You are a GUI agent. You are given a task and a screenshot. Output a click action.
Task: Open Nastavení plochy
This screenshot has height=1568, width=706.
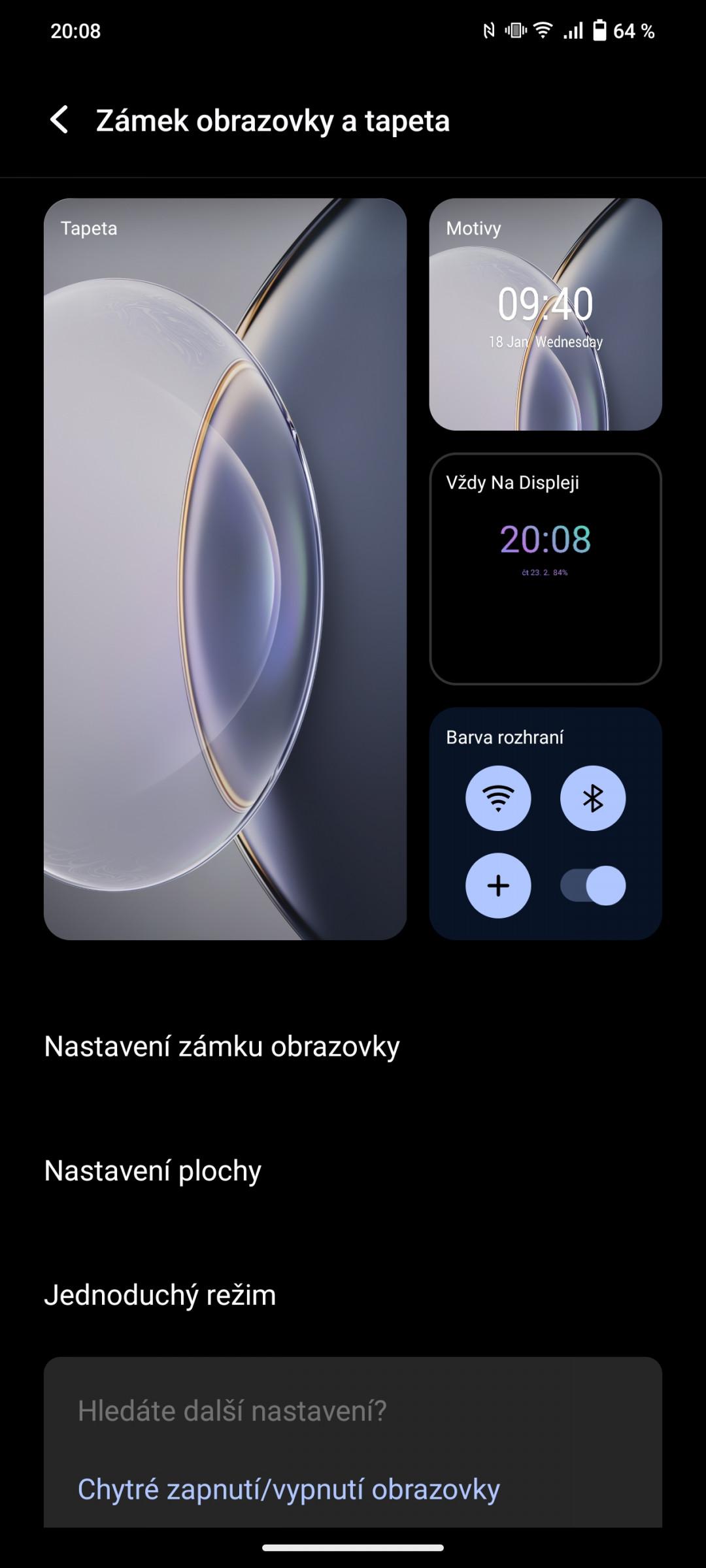tap(353, 1170)
